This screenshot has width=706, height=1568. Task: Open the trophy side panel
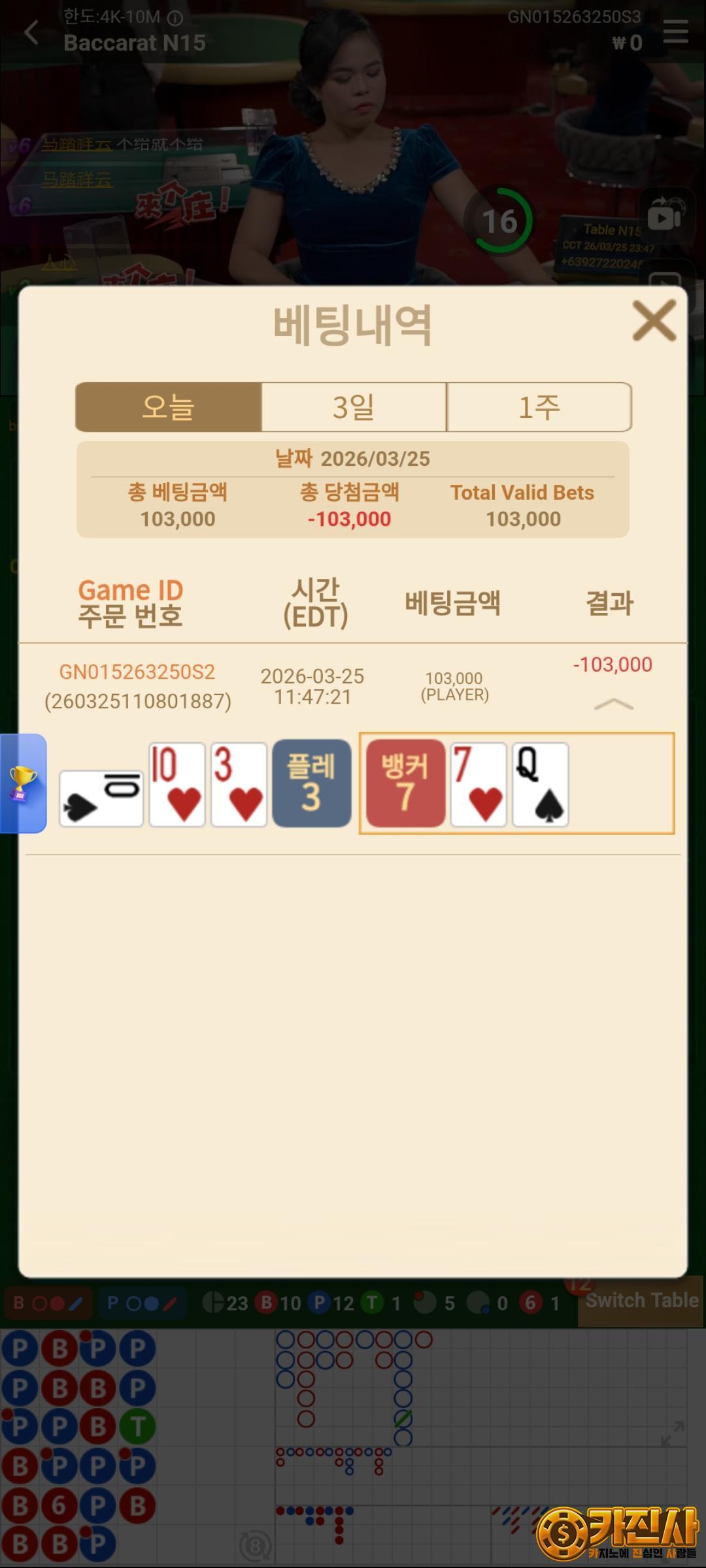click(x=23, y=783)
